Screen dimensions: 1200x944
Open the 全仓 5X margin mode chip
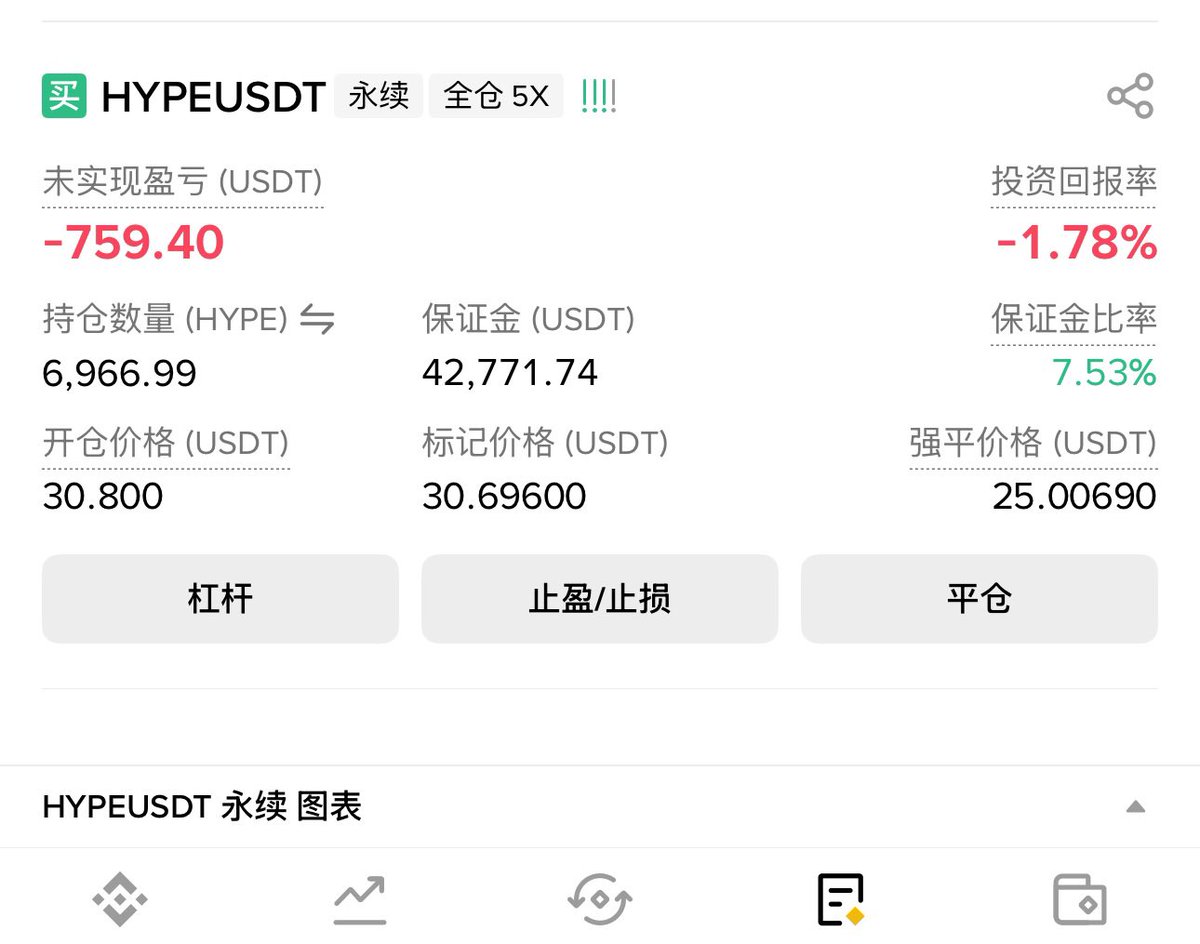tap(496, 97)
